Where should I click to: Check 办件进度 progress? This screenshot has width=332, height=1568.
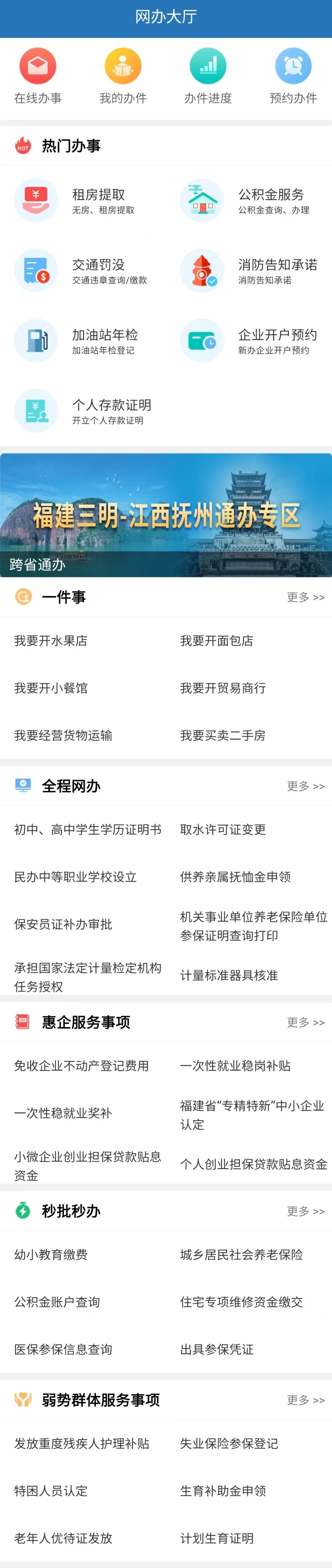[208, 76]
